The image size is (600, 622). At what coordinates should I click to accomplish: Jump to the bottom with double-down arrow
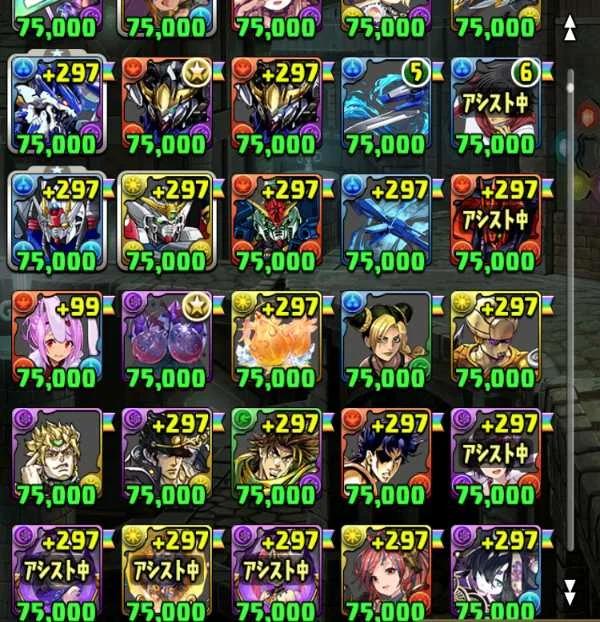570,591
